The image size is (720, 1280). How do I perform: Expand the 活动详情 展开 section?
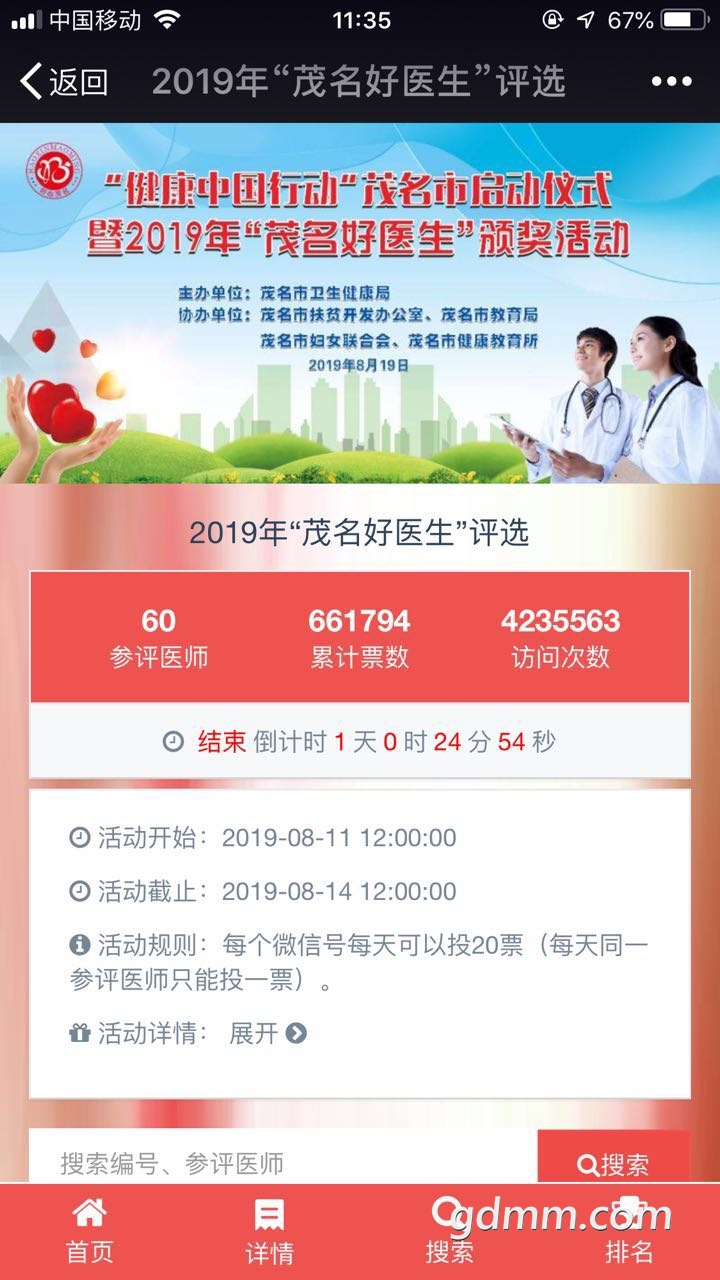tap(268, 1033)
